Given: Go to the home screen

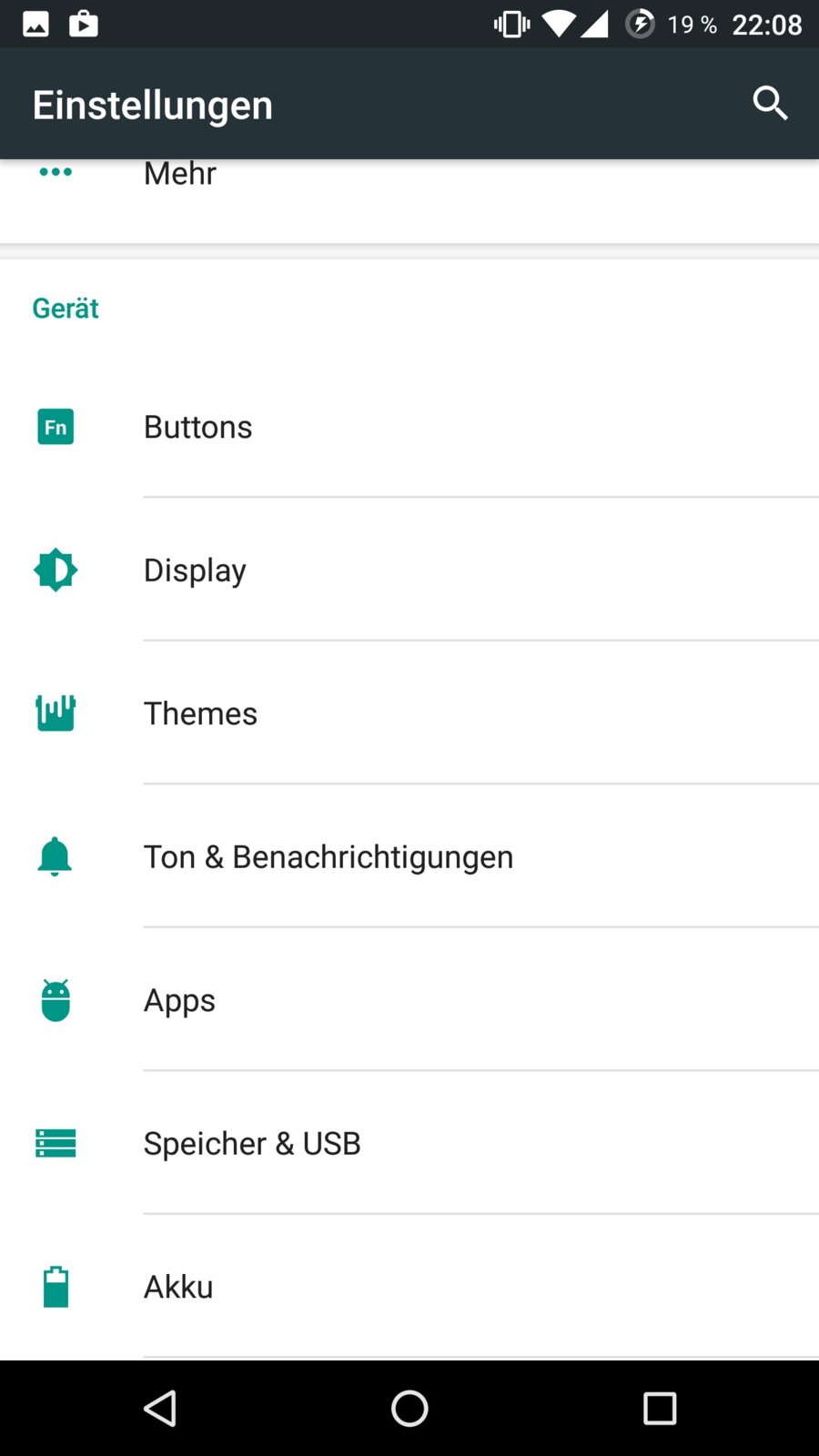Looking at the screenshot, I should click(x=409, y=1409).
